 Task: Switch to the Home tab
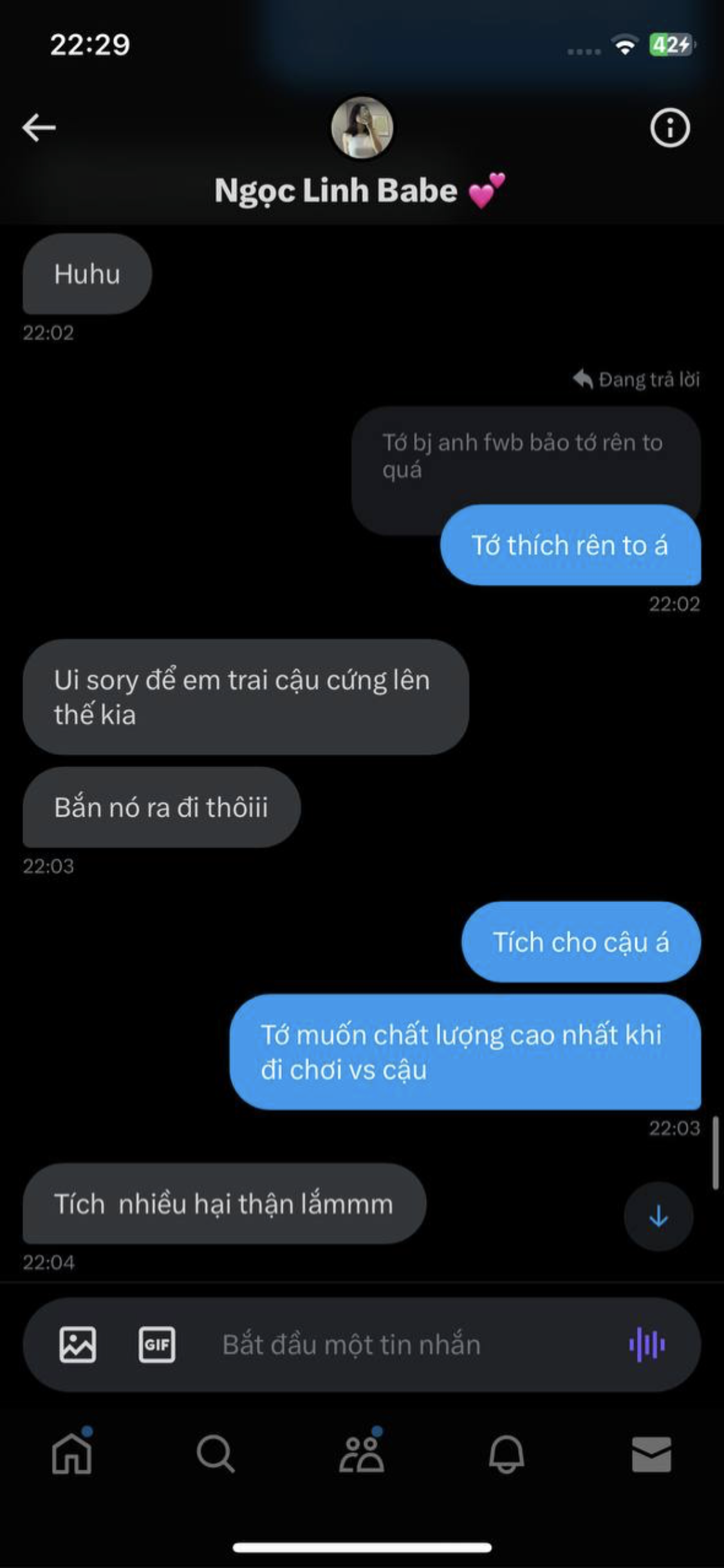72,1453
